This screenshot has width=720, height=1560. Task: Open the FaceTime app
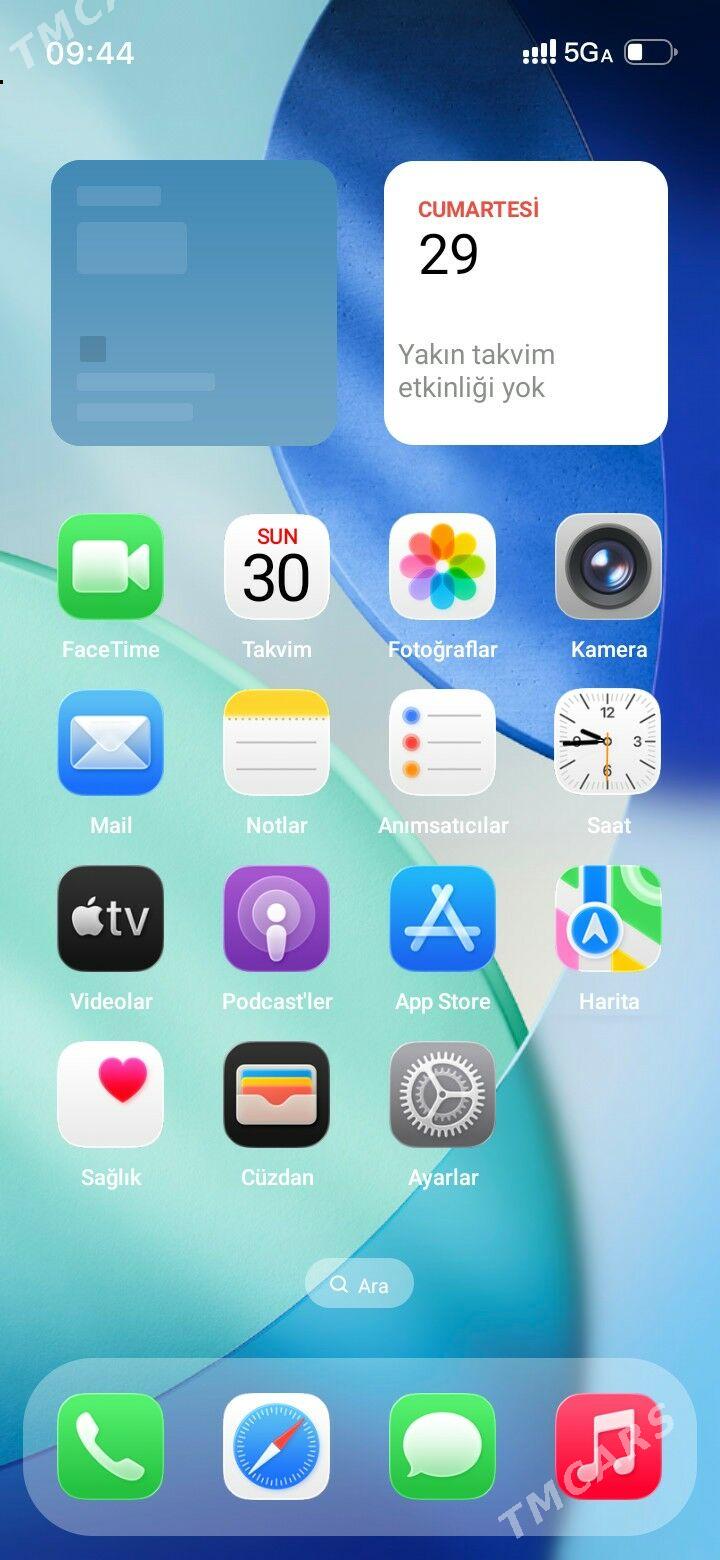click(x=110, y=567)
